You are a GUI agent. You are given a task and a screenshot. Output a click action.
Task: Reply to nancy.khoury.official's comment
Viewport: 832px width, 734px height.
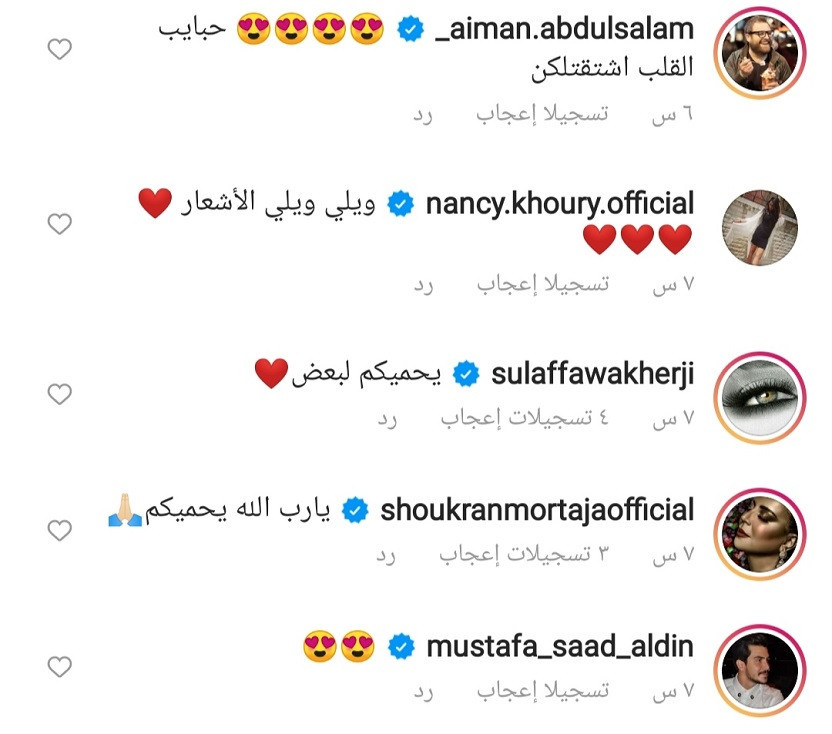pyautogui.click(x=423, y=284)
